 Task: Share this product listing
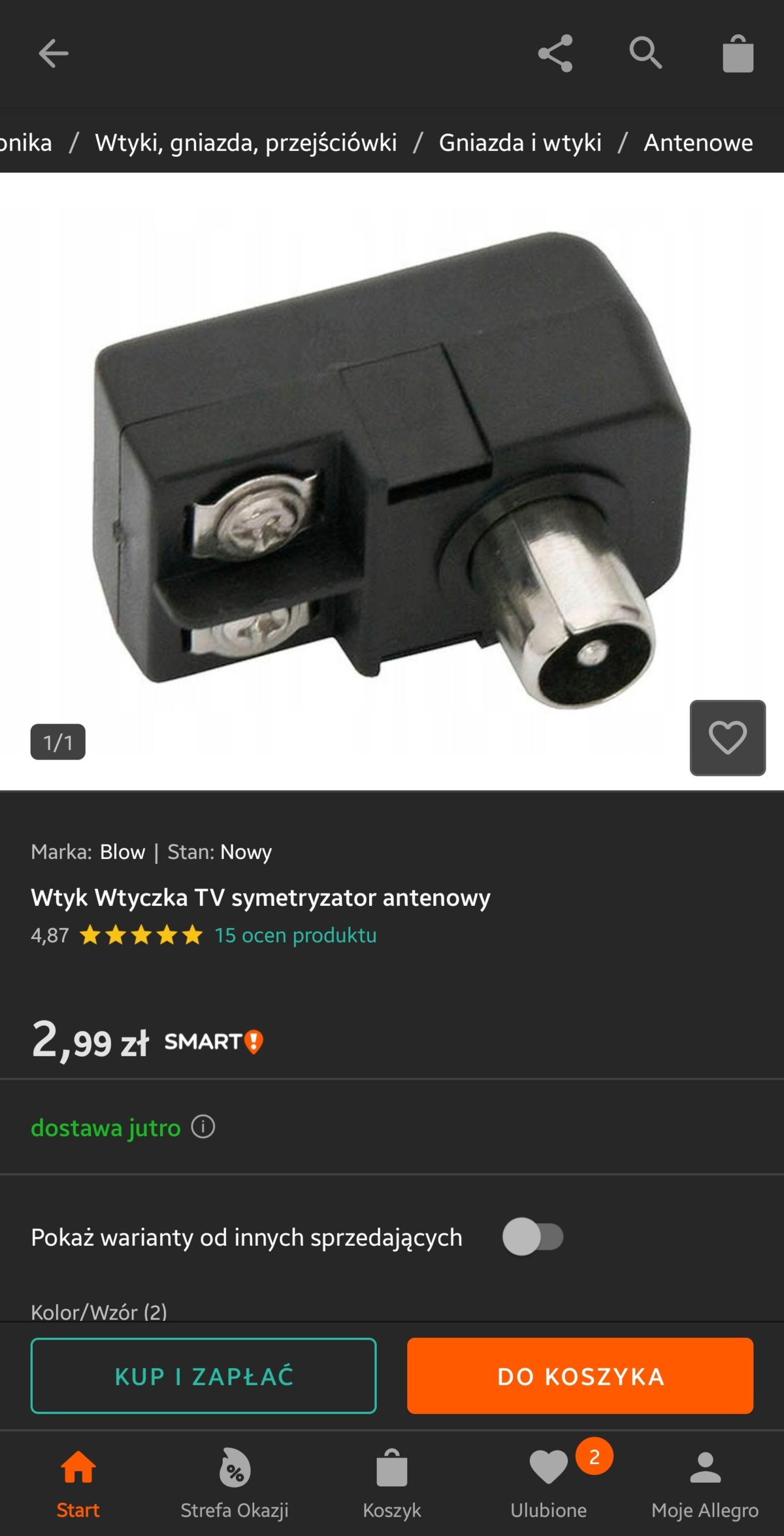coord(555,54)
